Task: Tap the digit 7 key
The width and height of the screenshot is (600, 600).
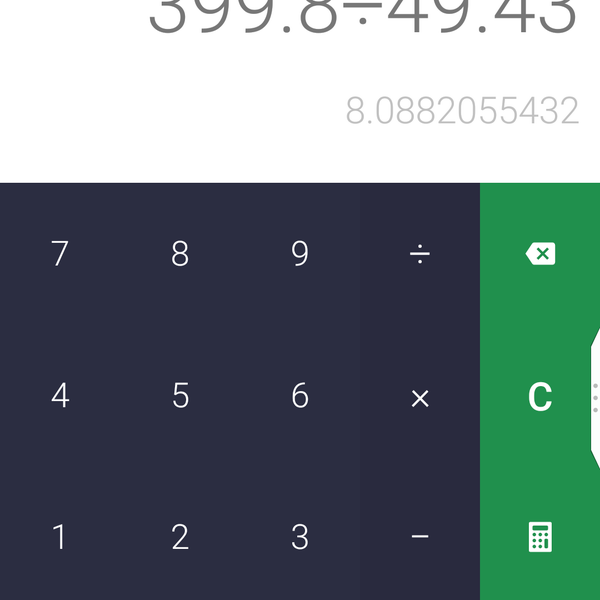Action: click(60, 254)
